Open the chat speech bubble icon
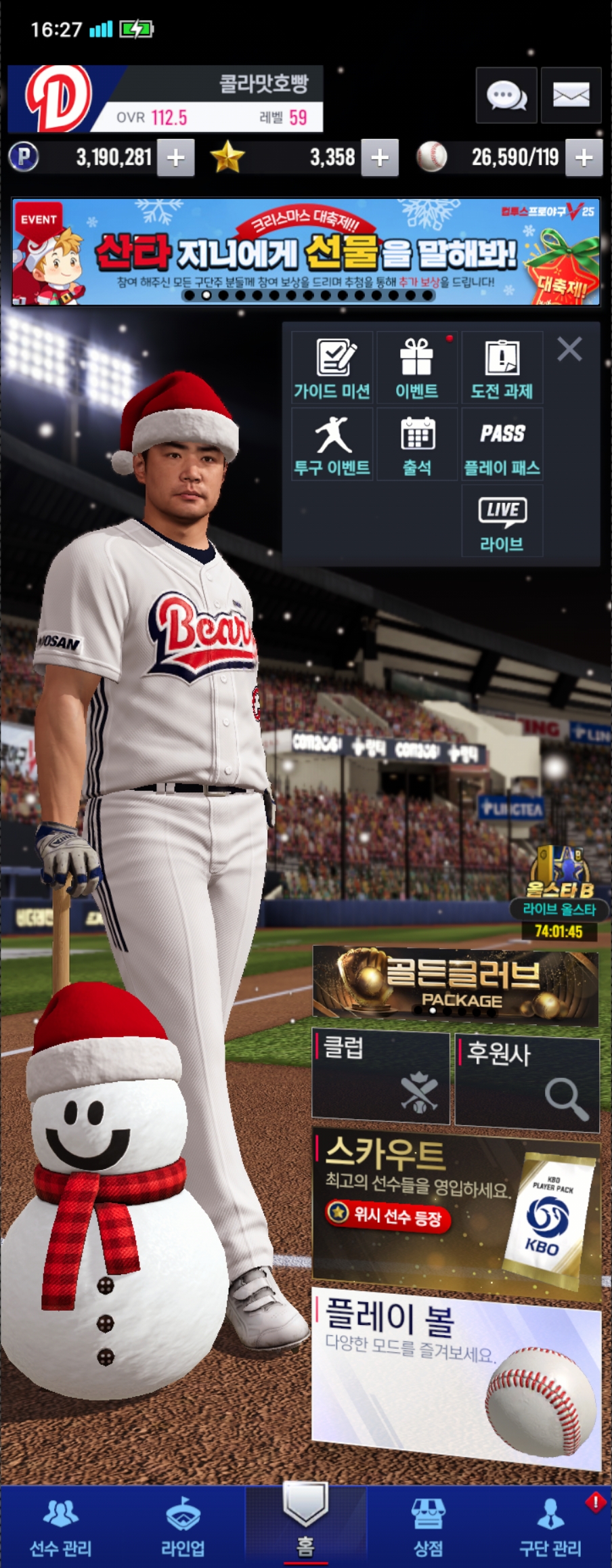The image size is (612, 1568). [506, 95]
